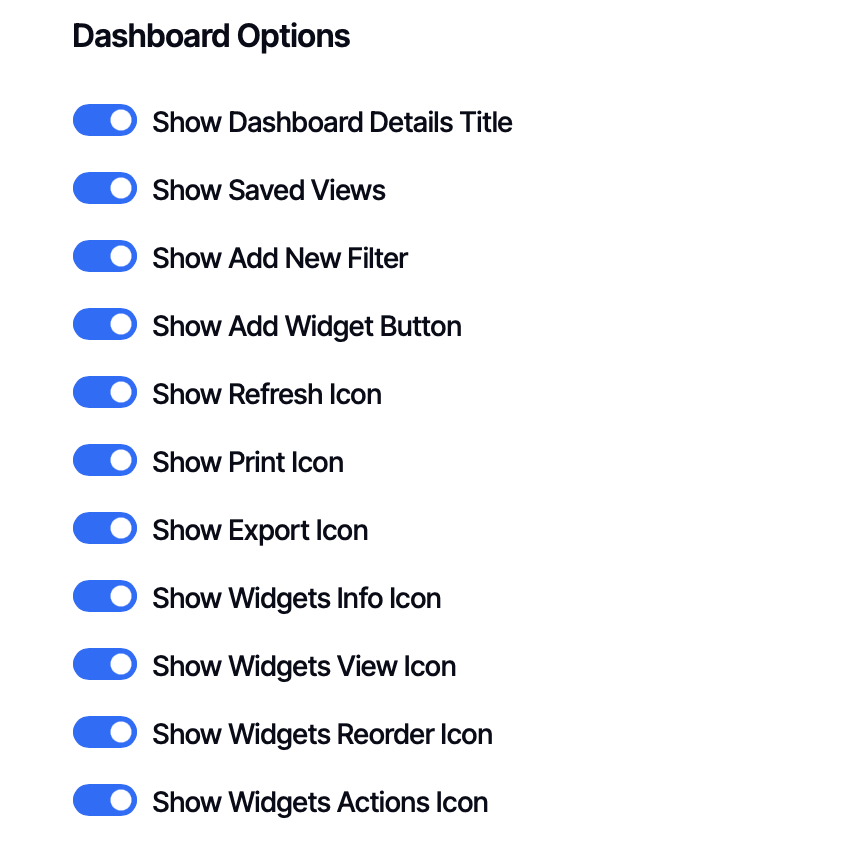Disable Show Widgets Info Icon
Screen dimensions: 856x858
pyautogui.click(x=105, y=597)
